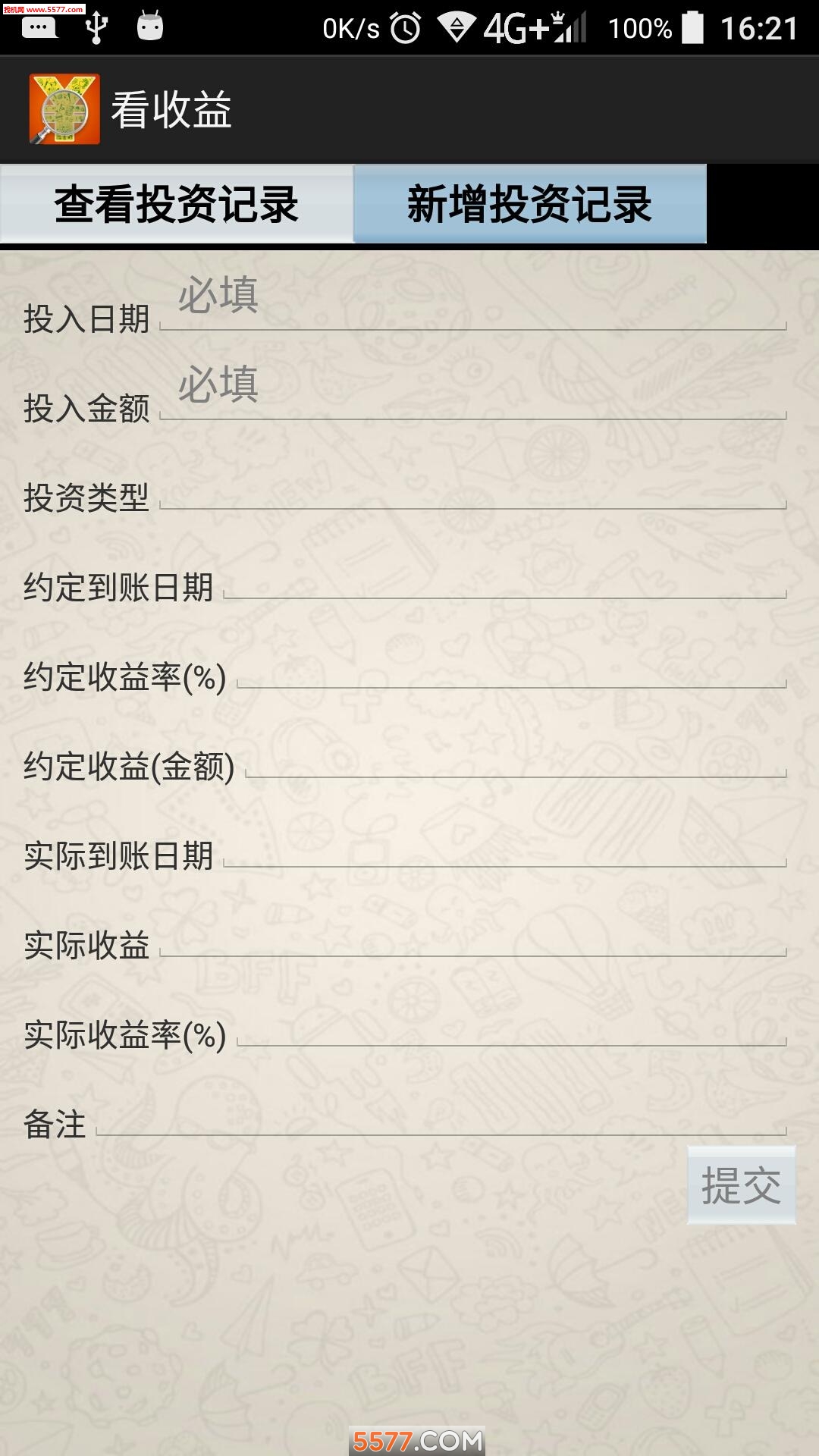819x1456 pixels.
Task: Click the VPN status icon
Action: (x=457, y=28)
